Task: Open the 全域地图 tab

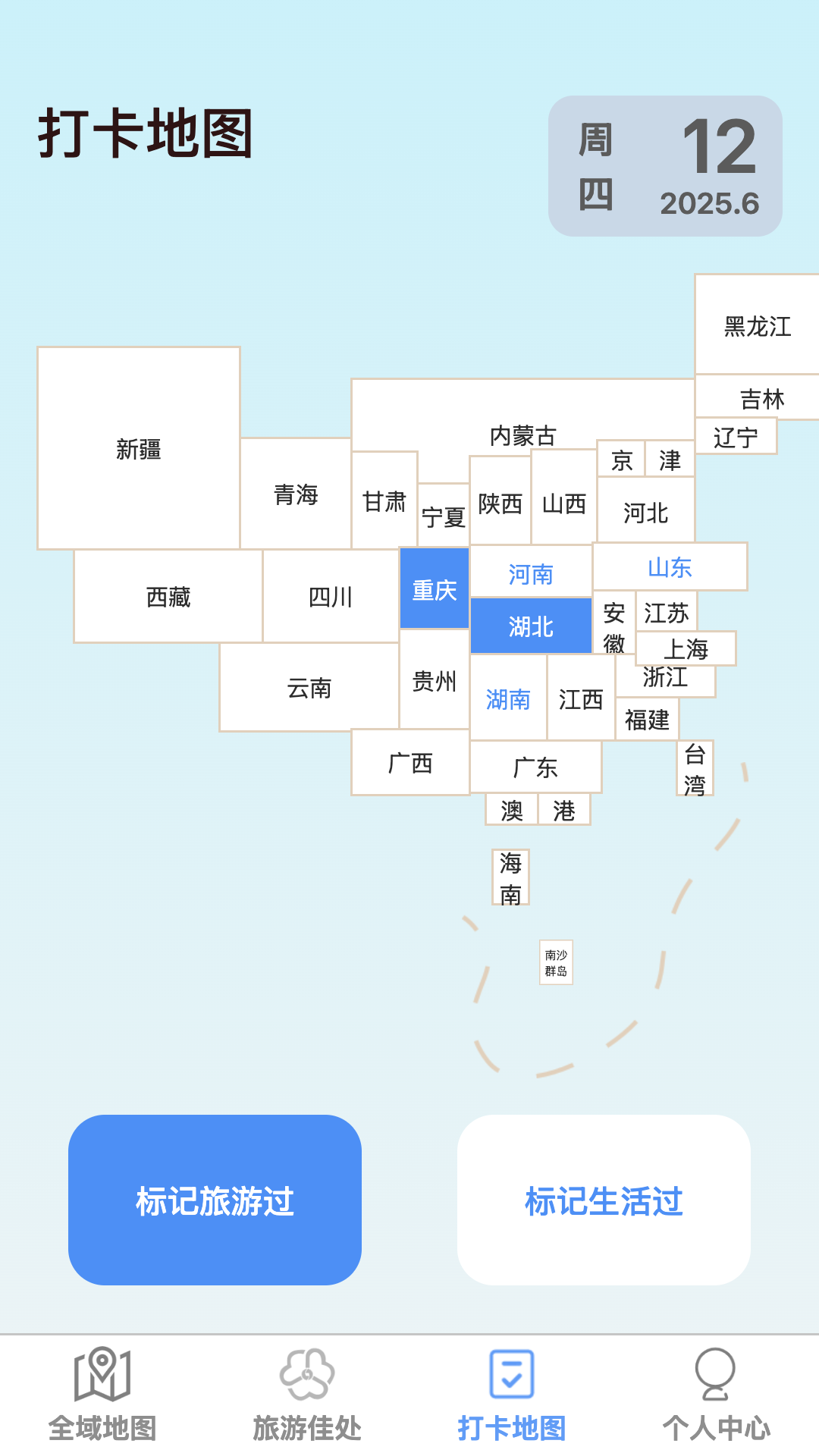Action: pyautogui.click(x=102, y=1395)
